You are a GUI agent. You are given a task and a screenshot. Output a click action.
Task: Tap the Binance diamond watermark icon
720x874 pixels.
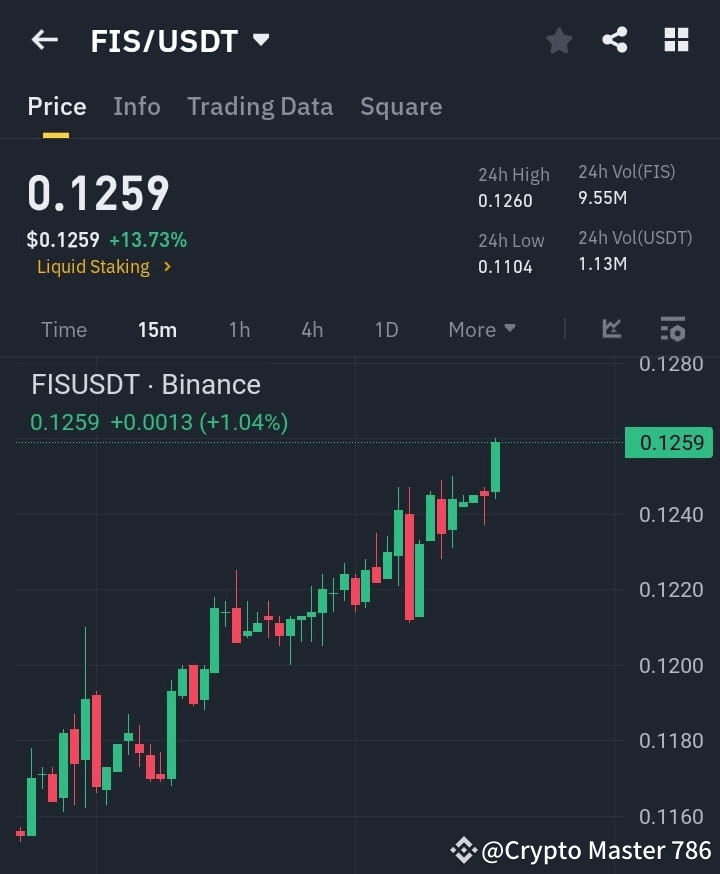462,849
